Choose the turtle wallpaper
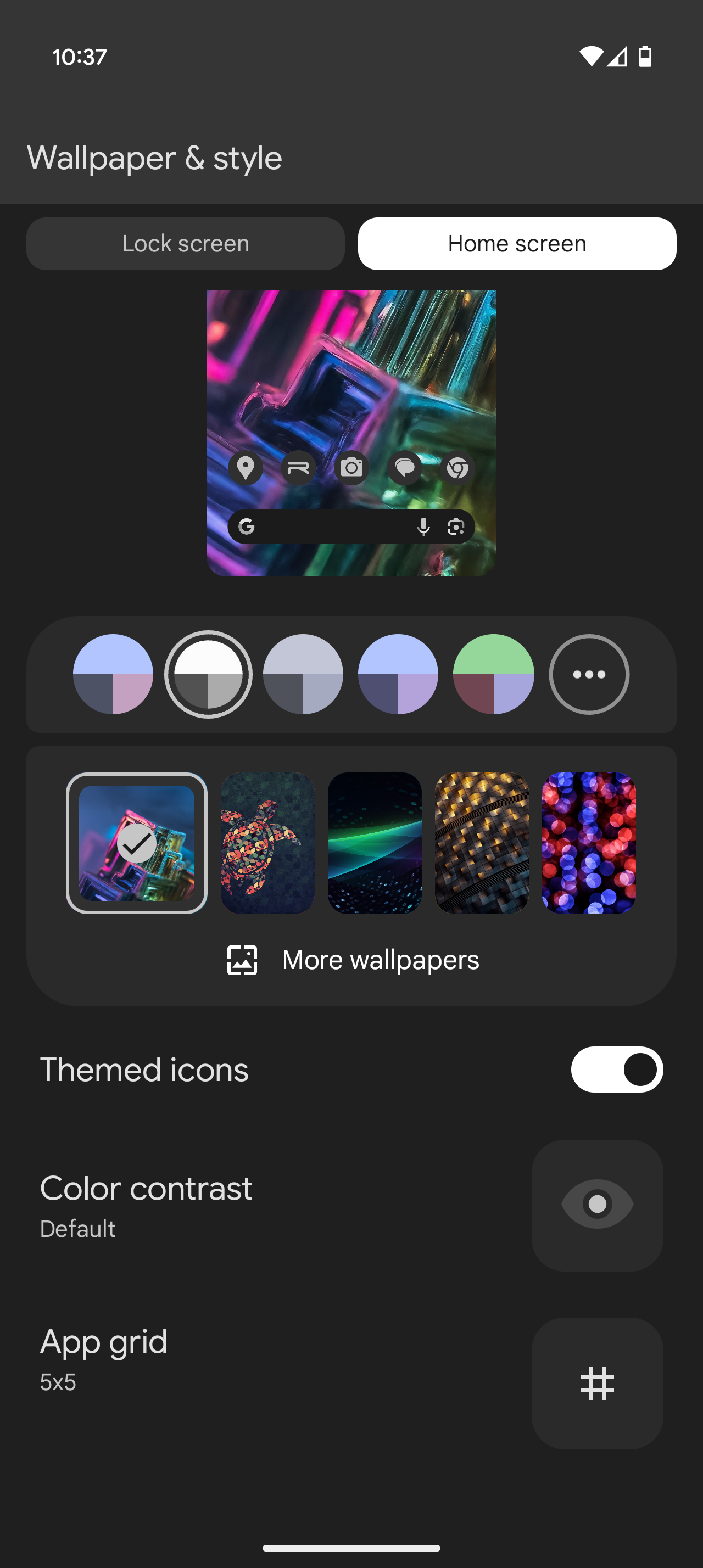 click(x=268, y=843)
